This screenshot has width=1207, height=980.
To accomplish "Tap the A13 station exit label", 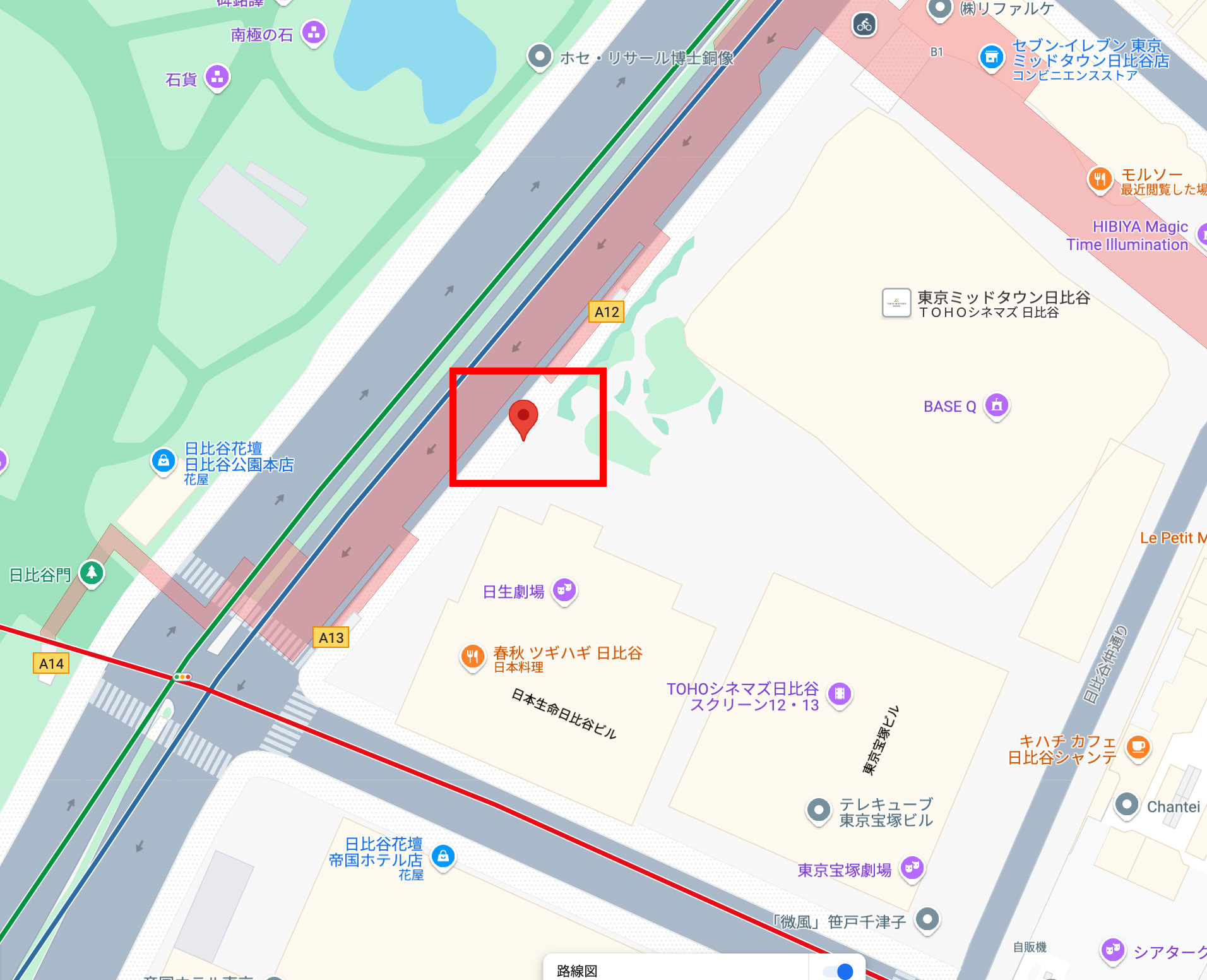I will pyautogui.click(x=331, y=637).
